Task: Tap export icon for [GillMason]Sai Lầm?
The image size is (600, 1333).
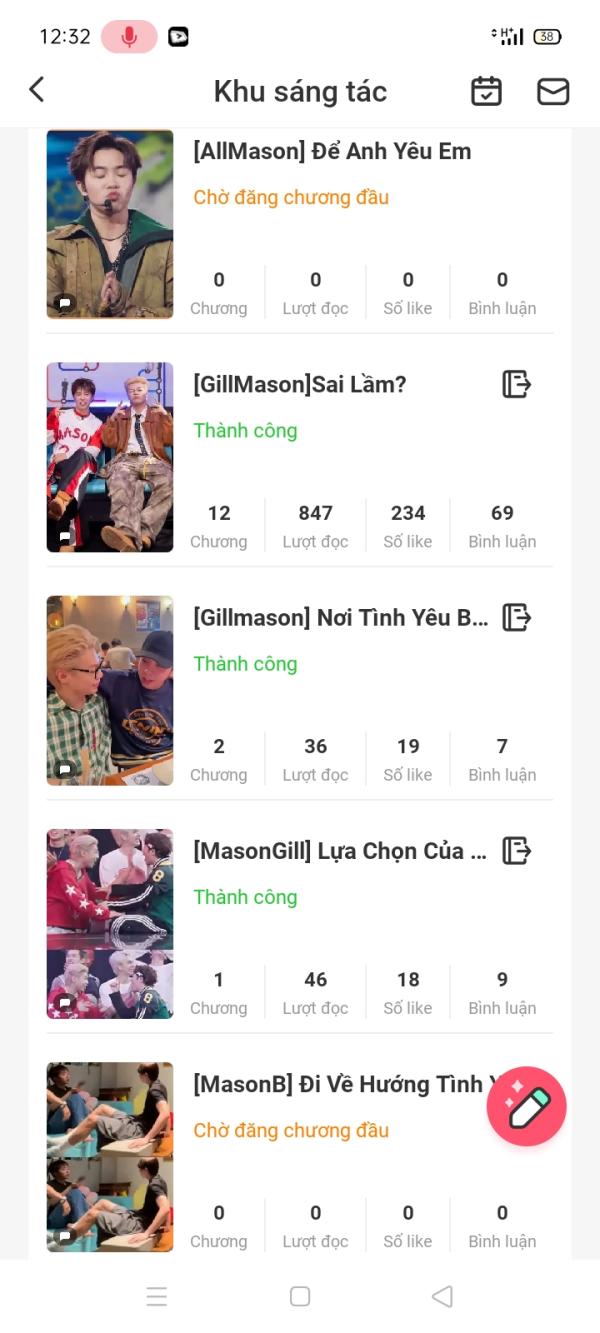Action: pyautogui.click(x=516, y=384)
